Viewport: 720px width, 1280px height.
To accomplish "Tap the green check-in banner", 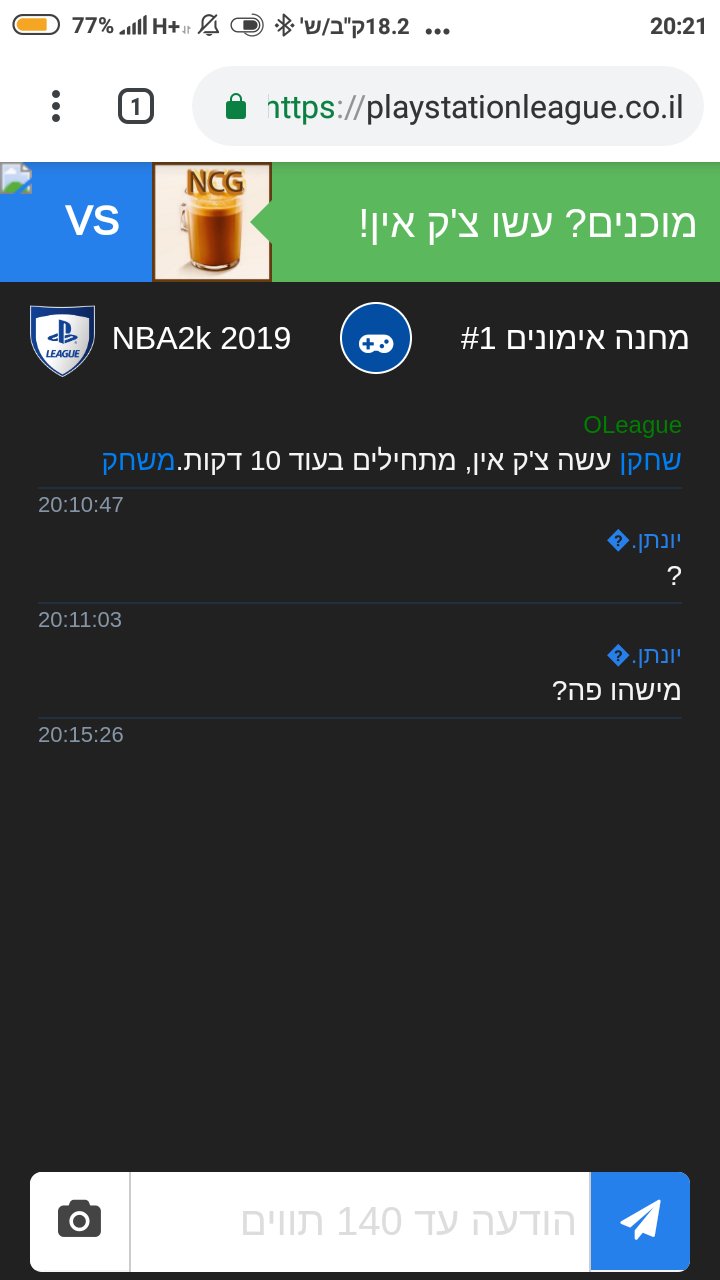I will click(496, 222).
